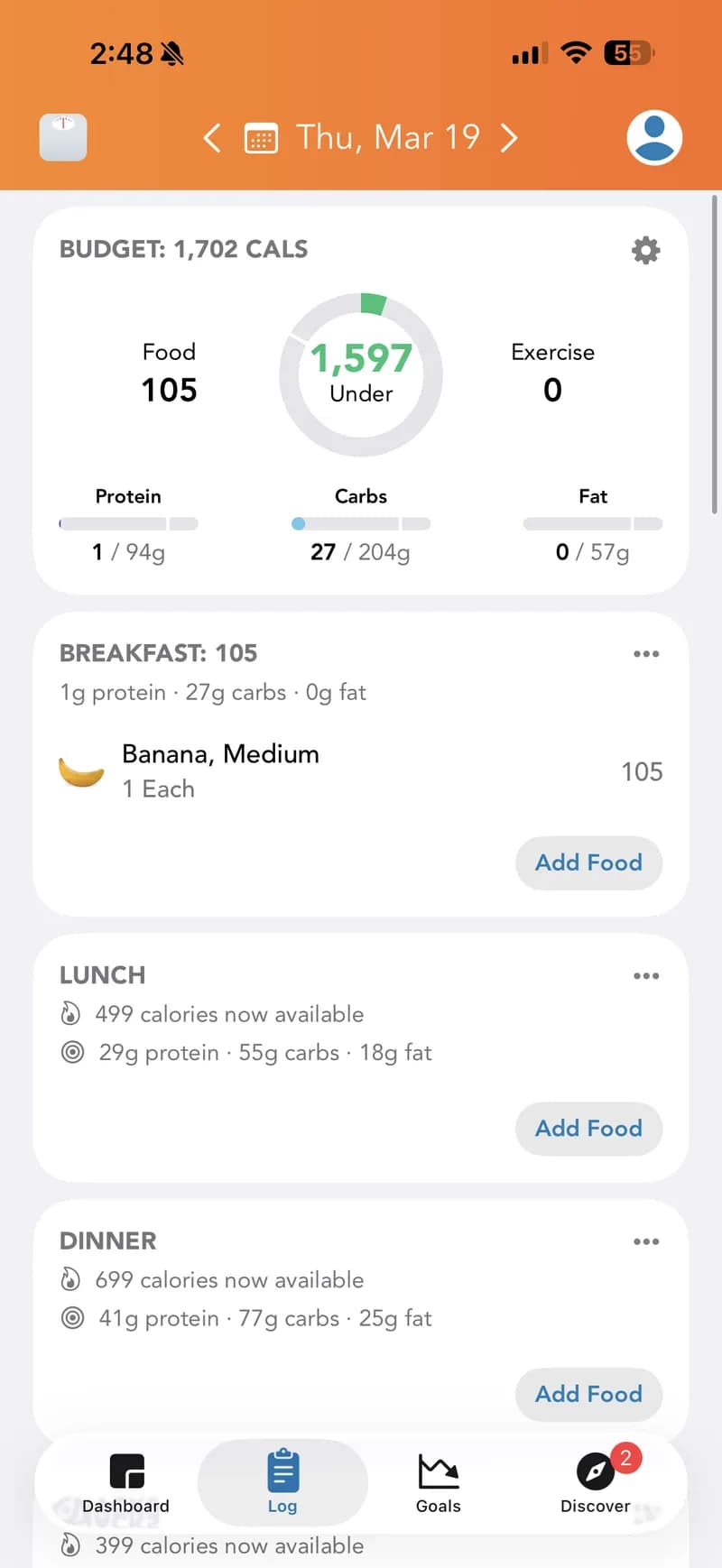
Task: Go to the previous day
Action: tap(212, 138)
